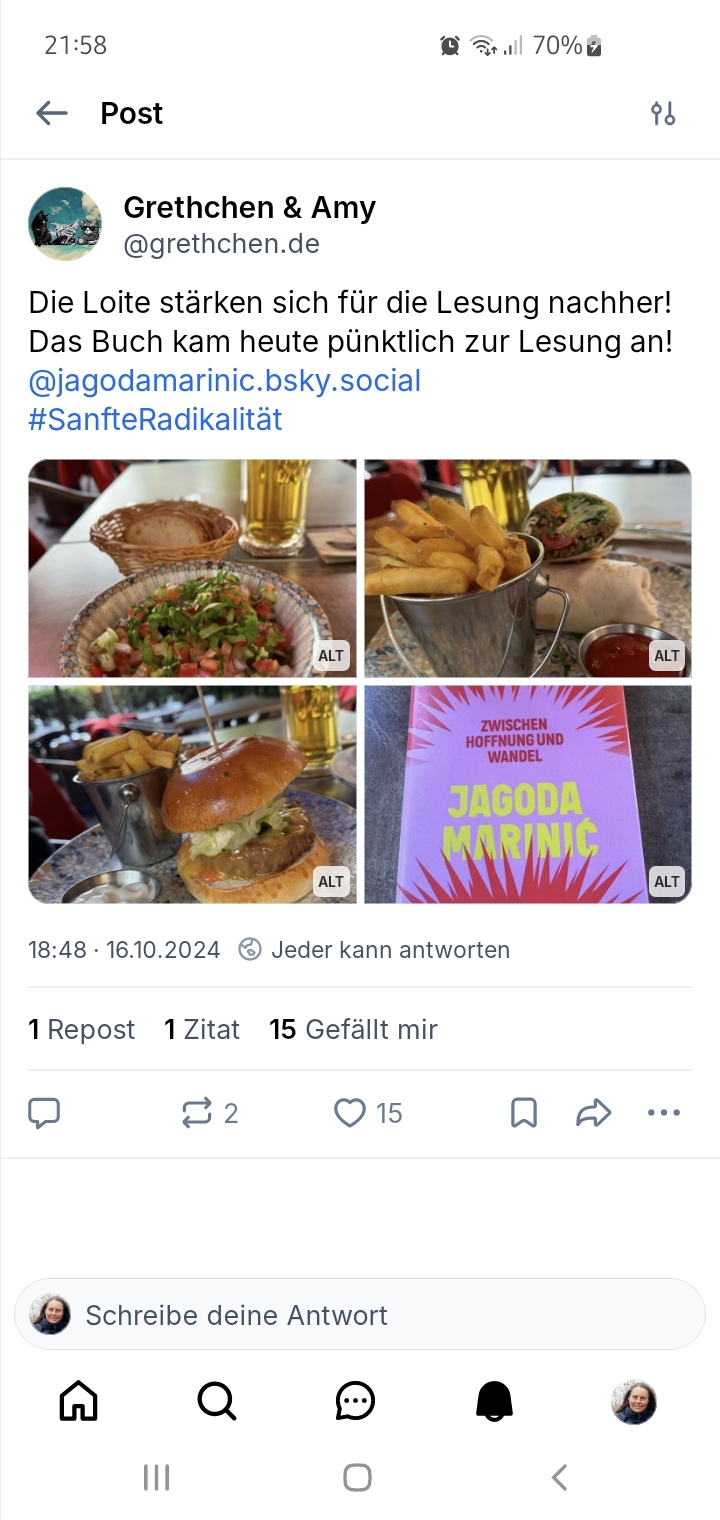Open Grethchen & Amy's profile avatar

pyautogui.click(x=65, y=224)
